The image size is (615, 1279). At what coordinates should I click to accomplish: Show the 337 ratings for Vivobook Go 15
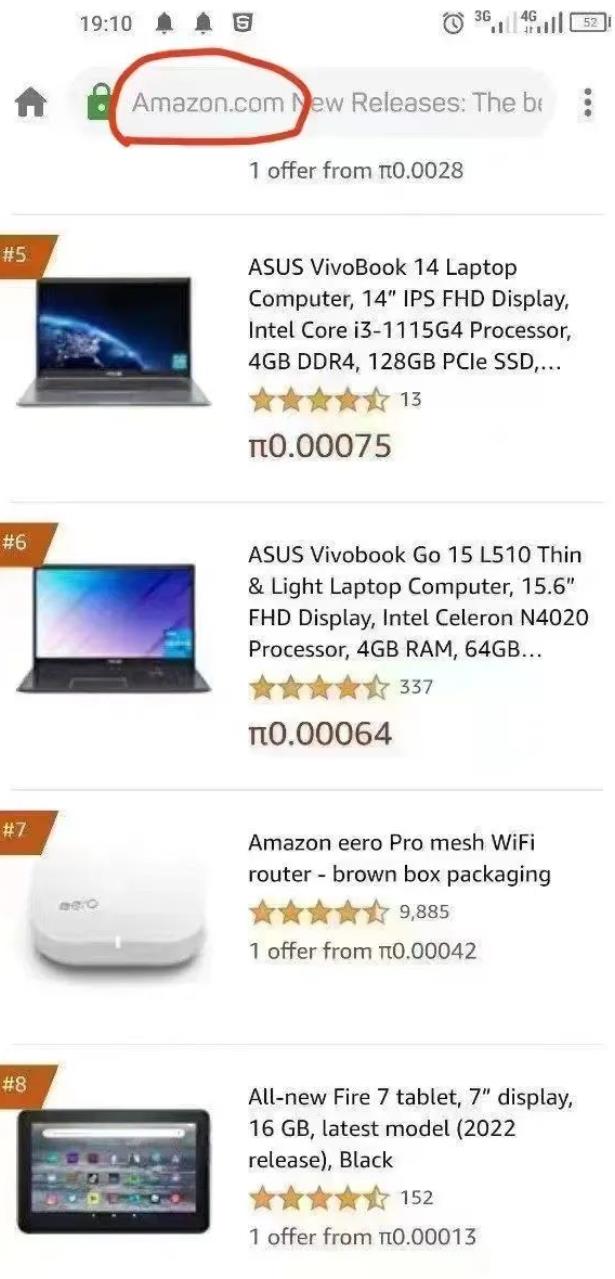[415, 687]
